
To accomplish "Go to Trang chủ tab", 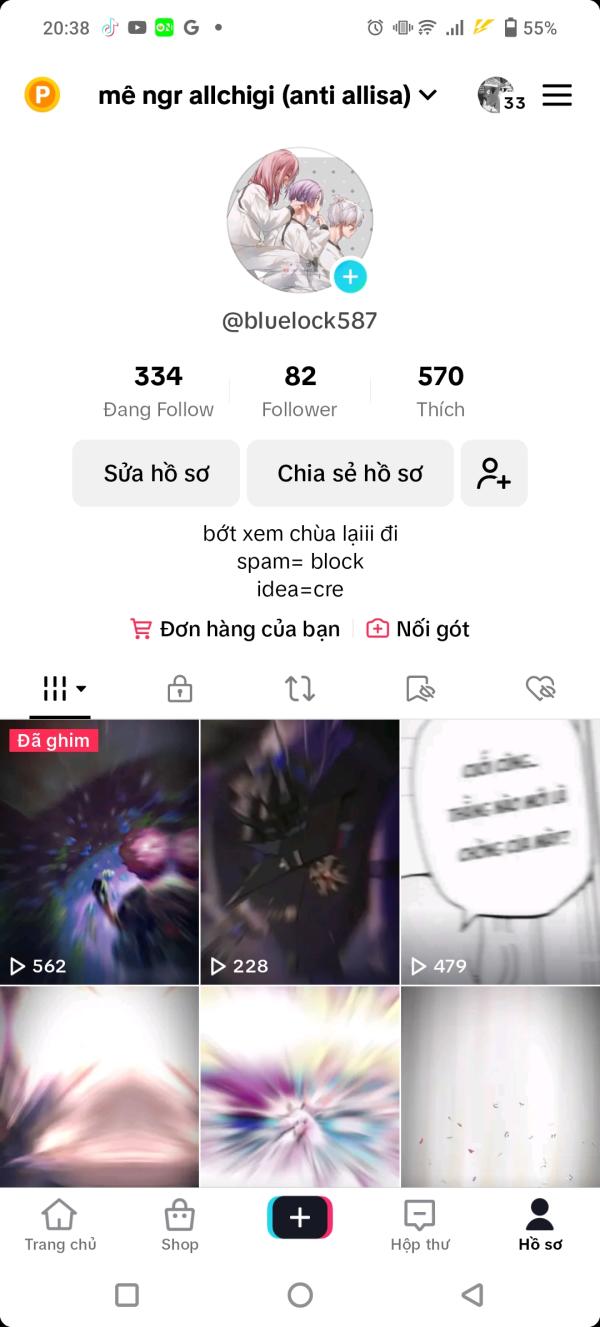I will tap(60, 1225).
